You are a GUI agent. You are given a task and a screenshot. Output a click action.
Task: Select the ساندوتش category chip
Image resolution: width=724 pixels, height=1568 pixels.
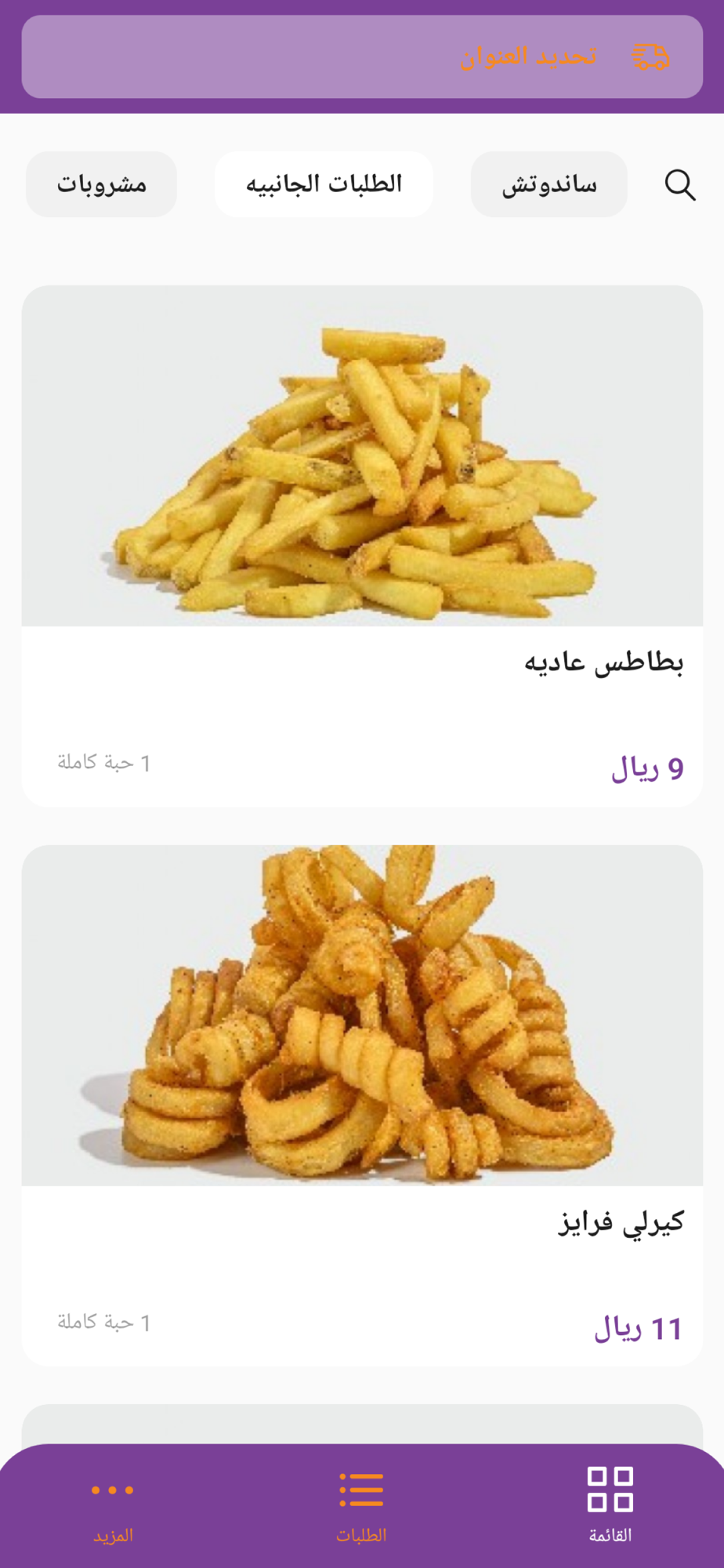548,184
